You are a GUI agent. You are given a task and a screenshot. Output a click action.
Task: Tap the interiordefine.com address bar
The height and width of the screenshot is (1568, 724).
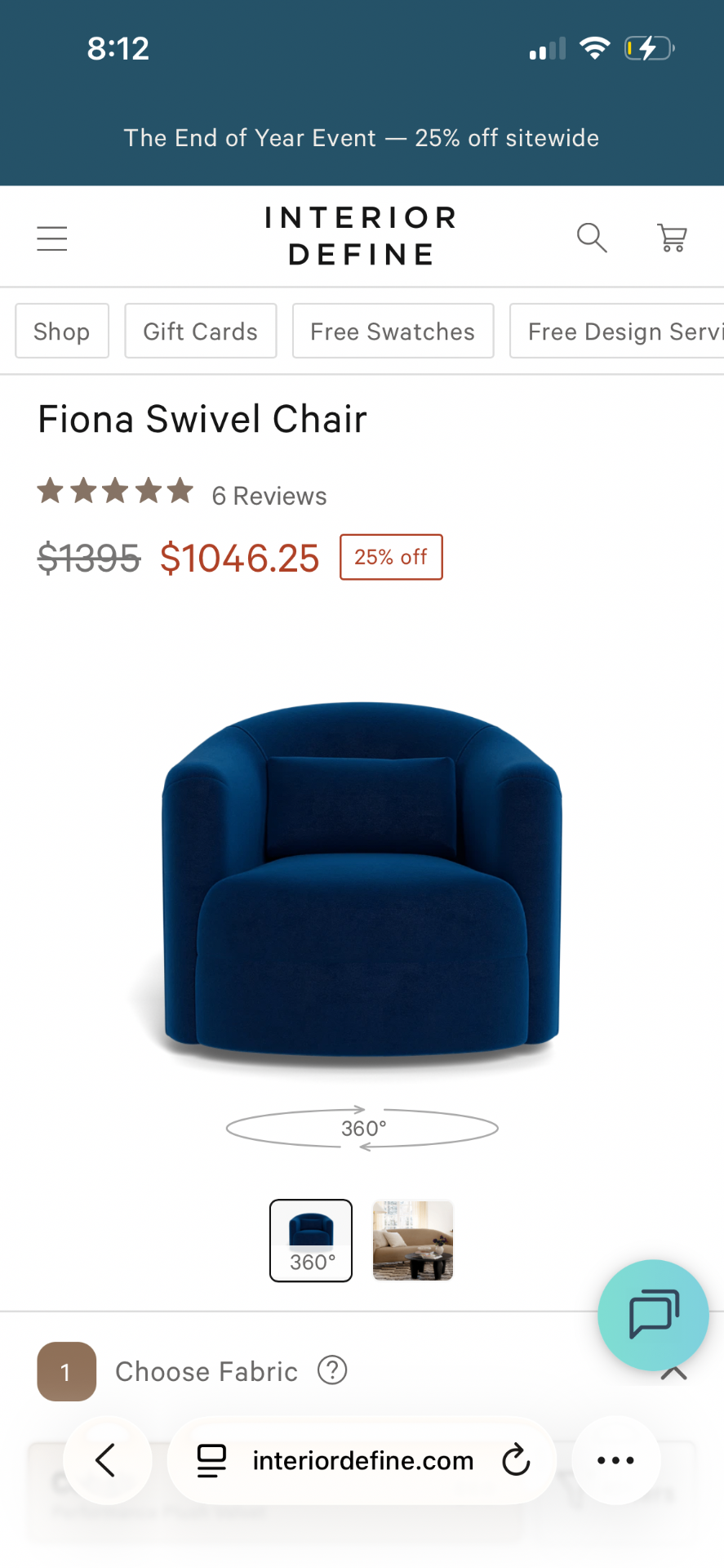(362, 1460)
